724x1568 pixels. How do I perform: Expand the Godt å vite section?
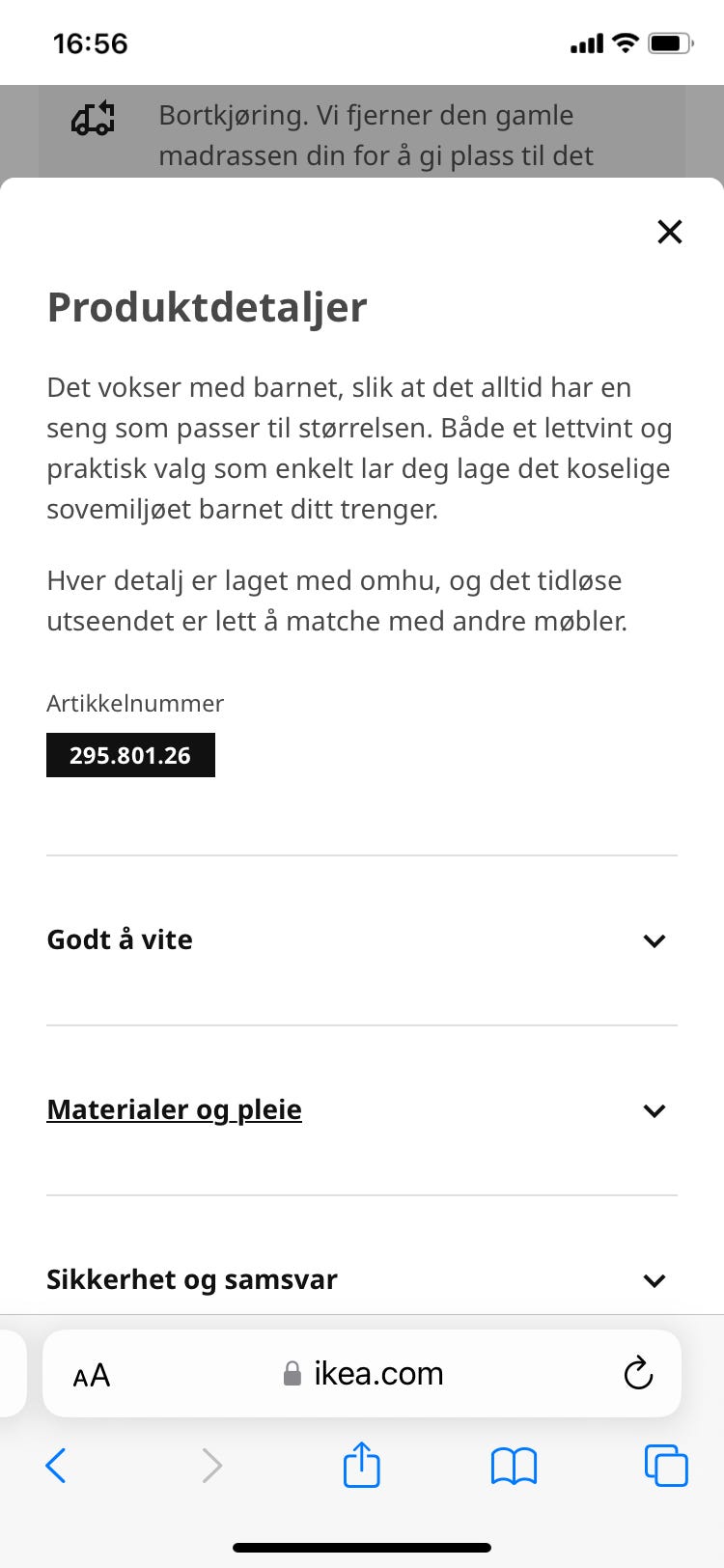[119, 938]
